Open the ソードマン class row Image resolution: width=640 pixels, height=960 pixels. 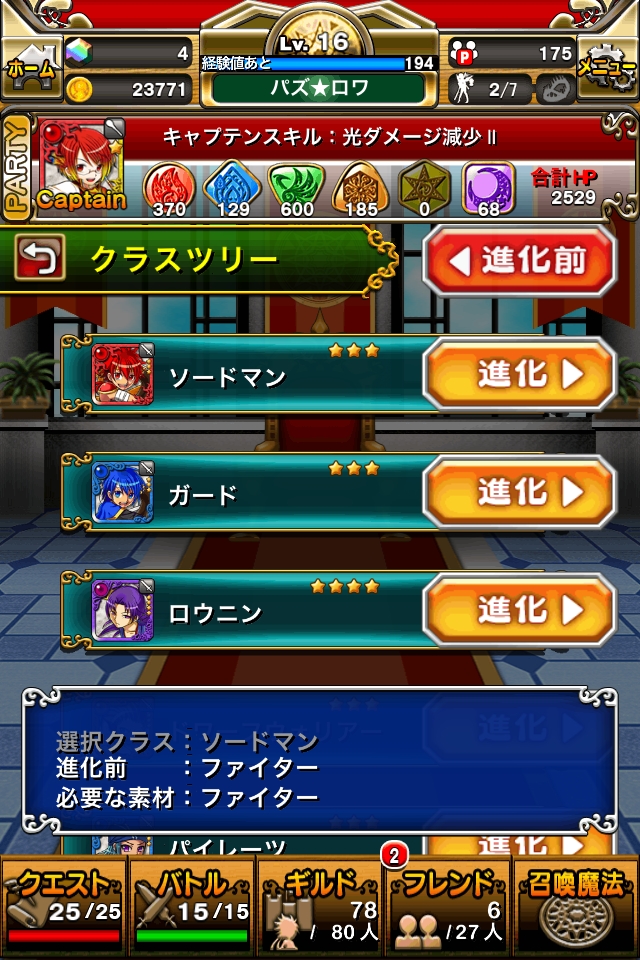[250, 376]
